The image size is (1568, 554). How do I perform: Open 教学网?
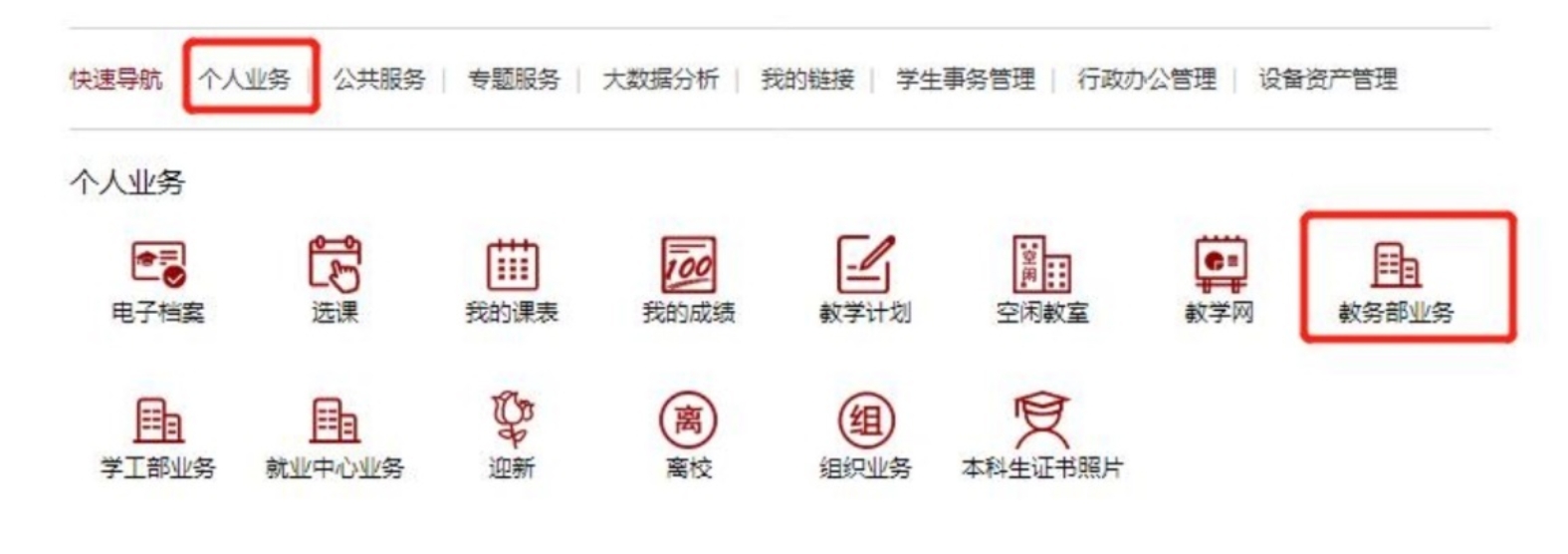click(1220, 279)
